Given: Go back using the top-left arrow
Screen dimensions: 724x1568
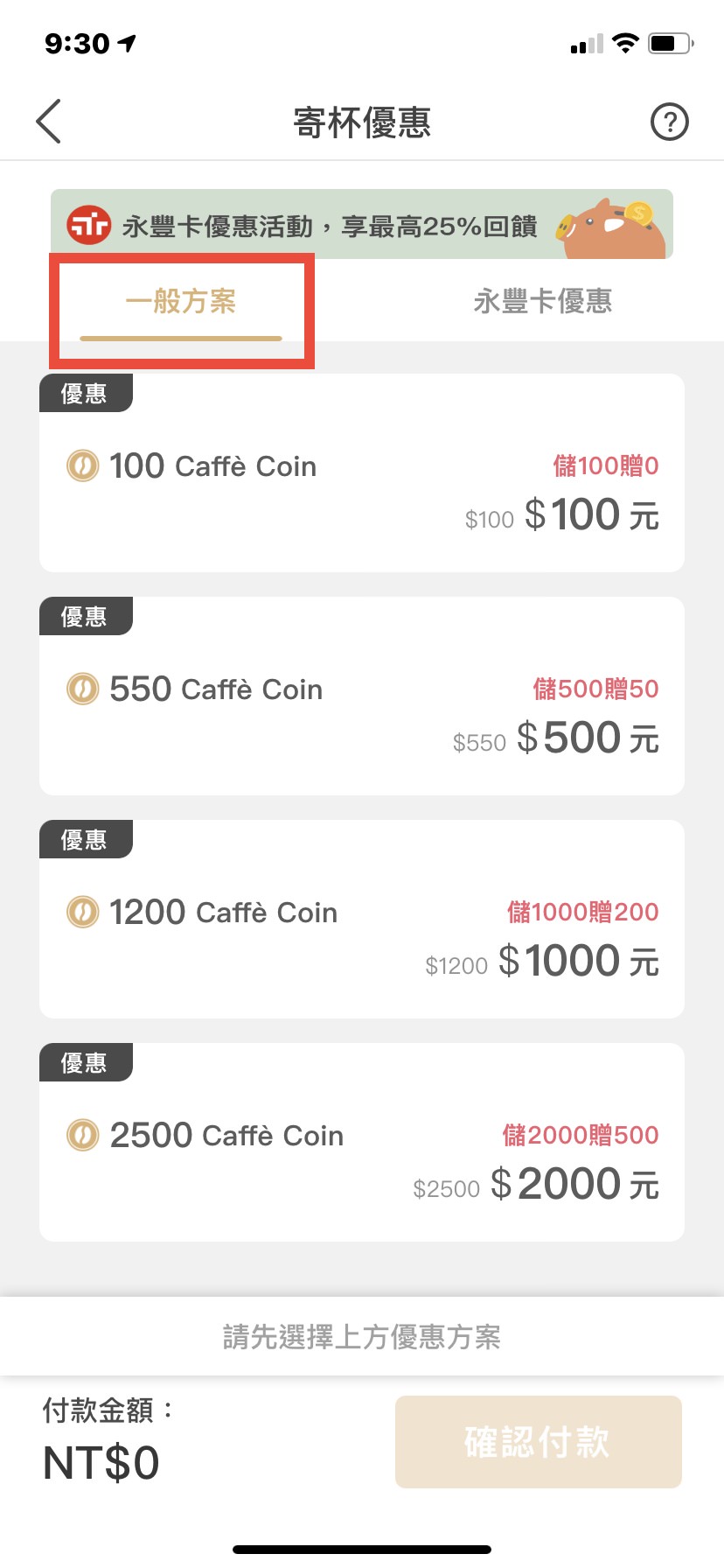Looking at the screenshot, I should pos(49,121).
